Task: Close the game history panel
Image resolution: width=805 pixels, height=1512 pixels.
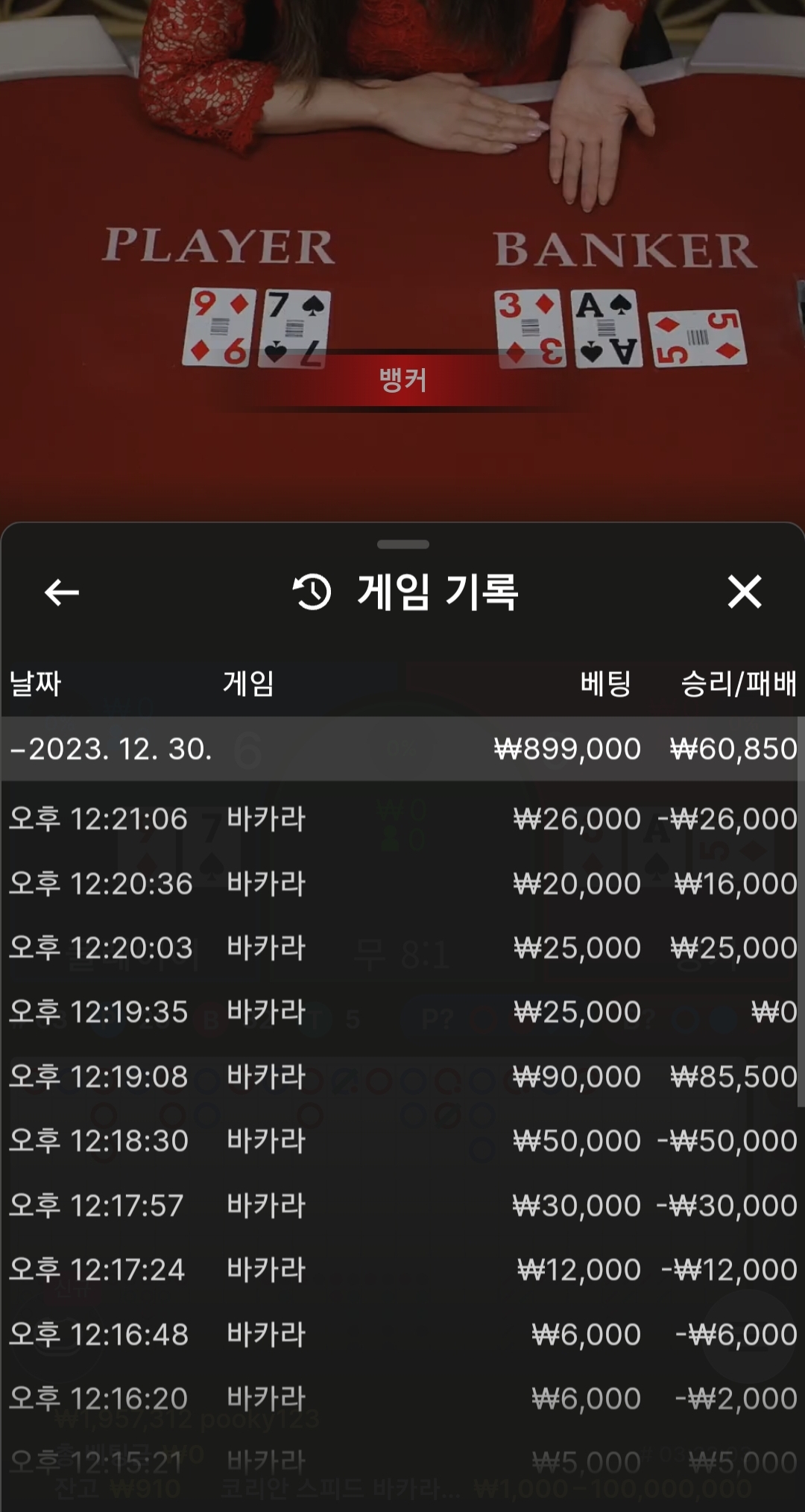Action: (744, 592)
